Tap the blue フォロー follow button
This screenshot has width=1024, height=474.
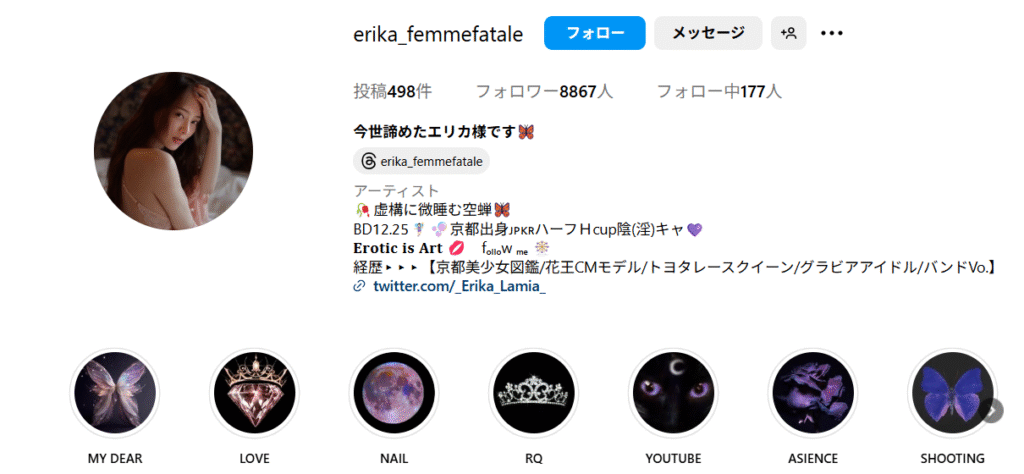[594, 33]
